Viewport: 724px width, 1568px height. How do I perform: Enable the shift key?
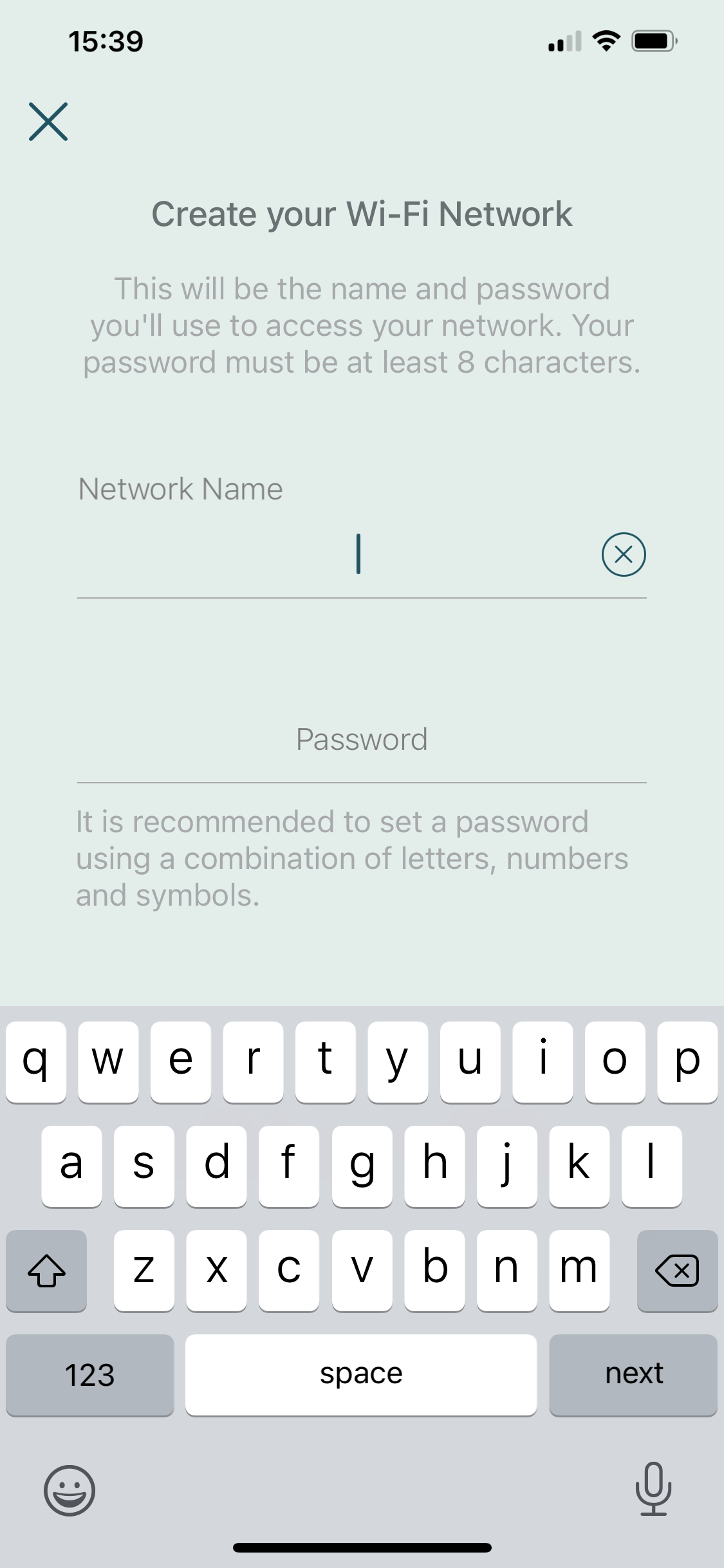tap(46, 1270)
